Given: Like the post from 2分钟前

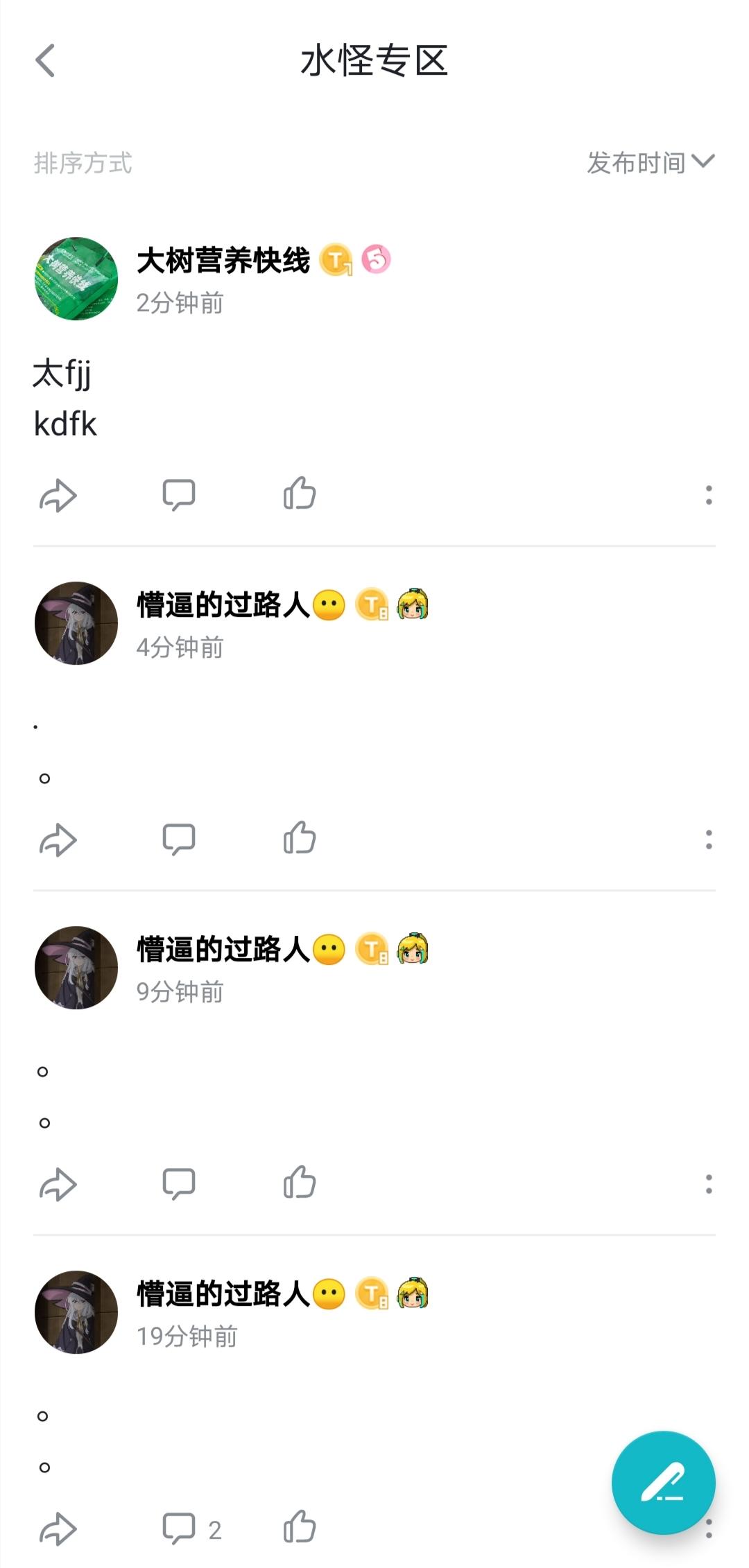Looking at the screenshot, I should [x=300, y=494].
